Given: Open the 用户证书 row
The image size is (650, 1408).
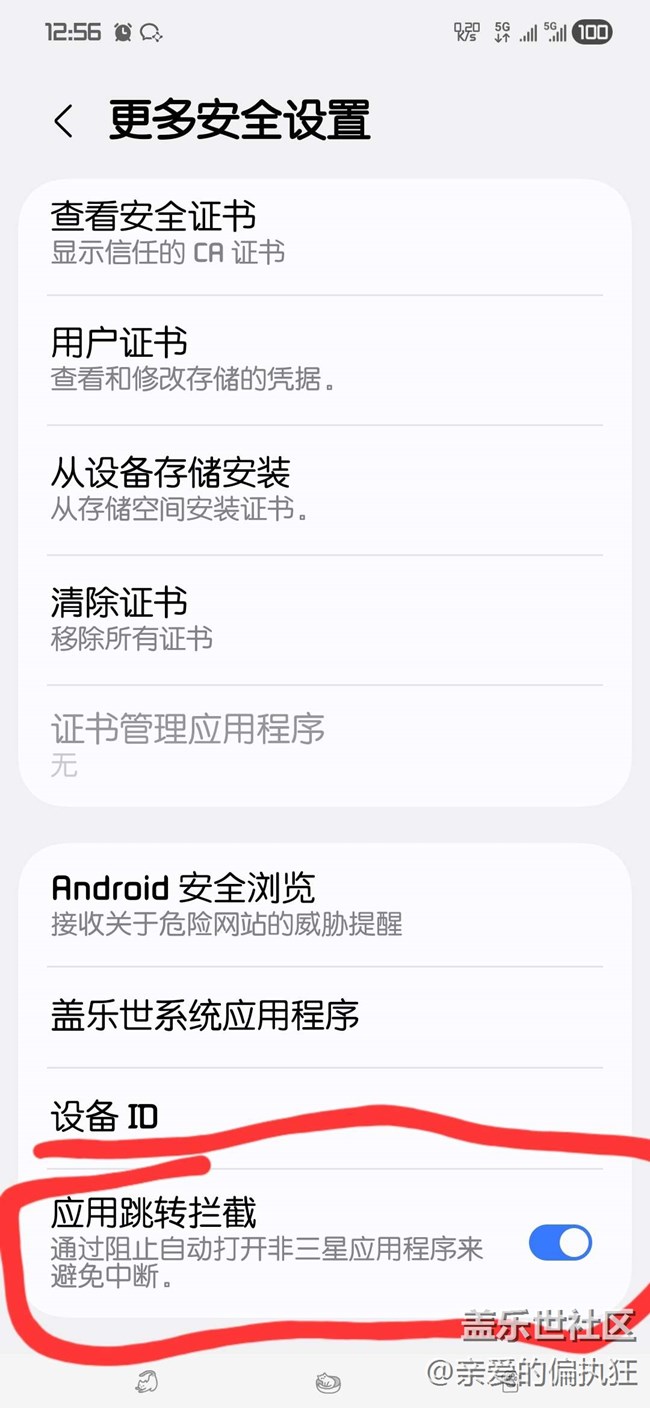Looking at the screenshot, I should tap(324, 360).
